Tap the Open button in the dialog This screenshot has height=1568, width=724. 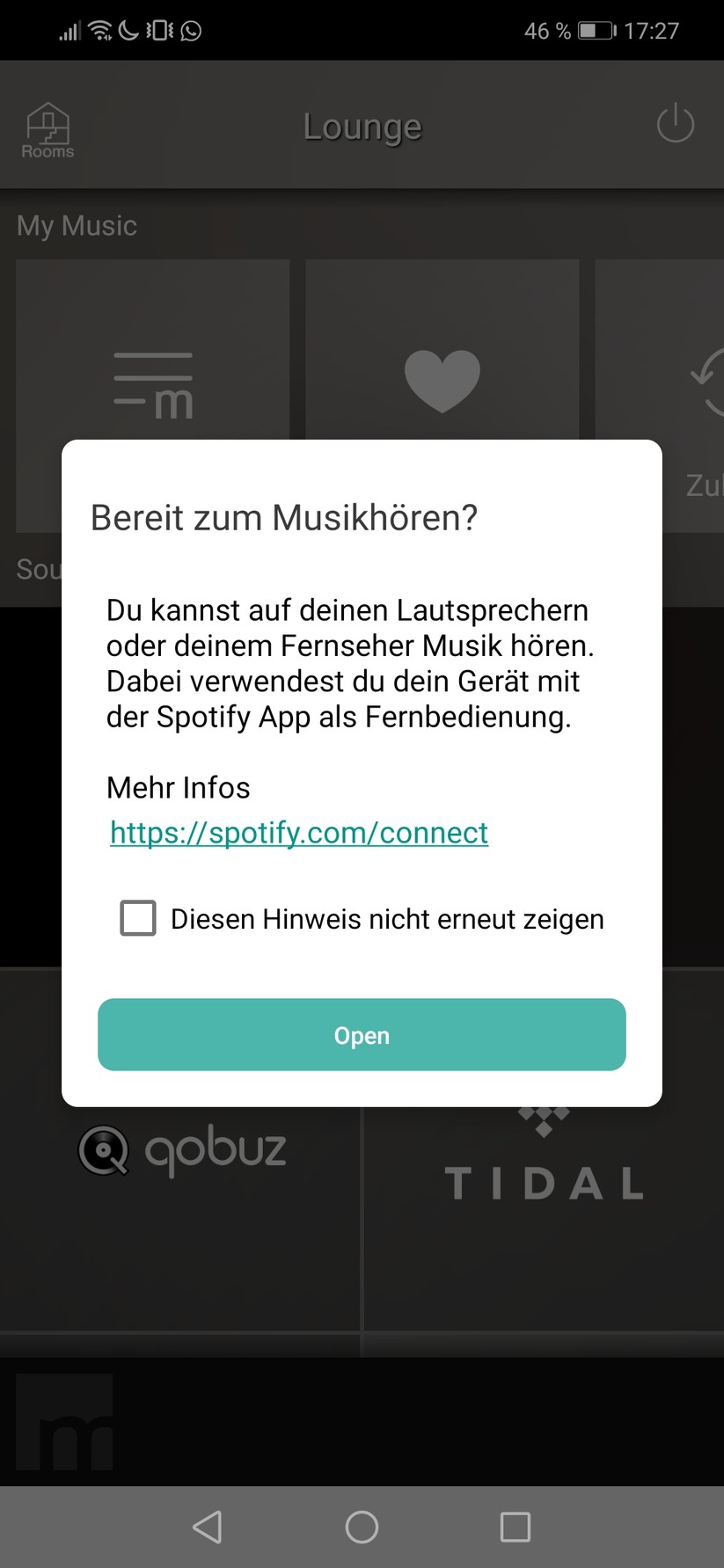[x=362, y=1034]
